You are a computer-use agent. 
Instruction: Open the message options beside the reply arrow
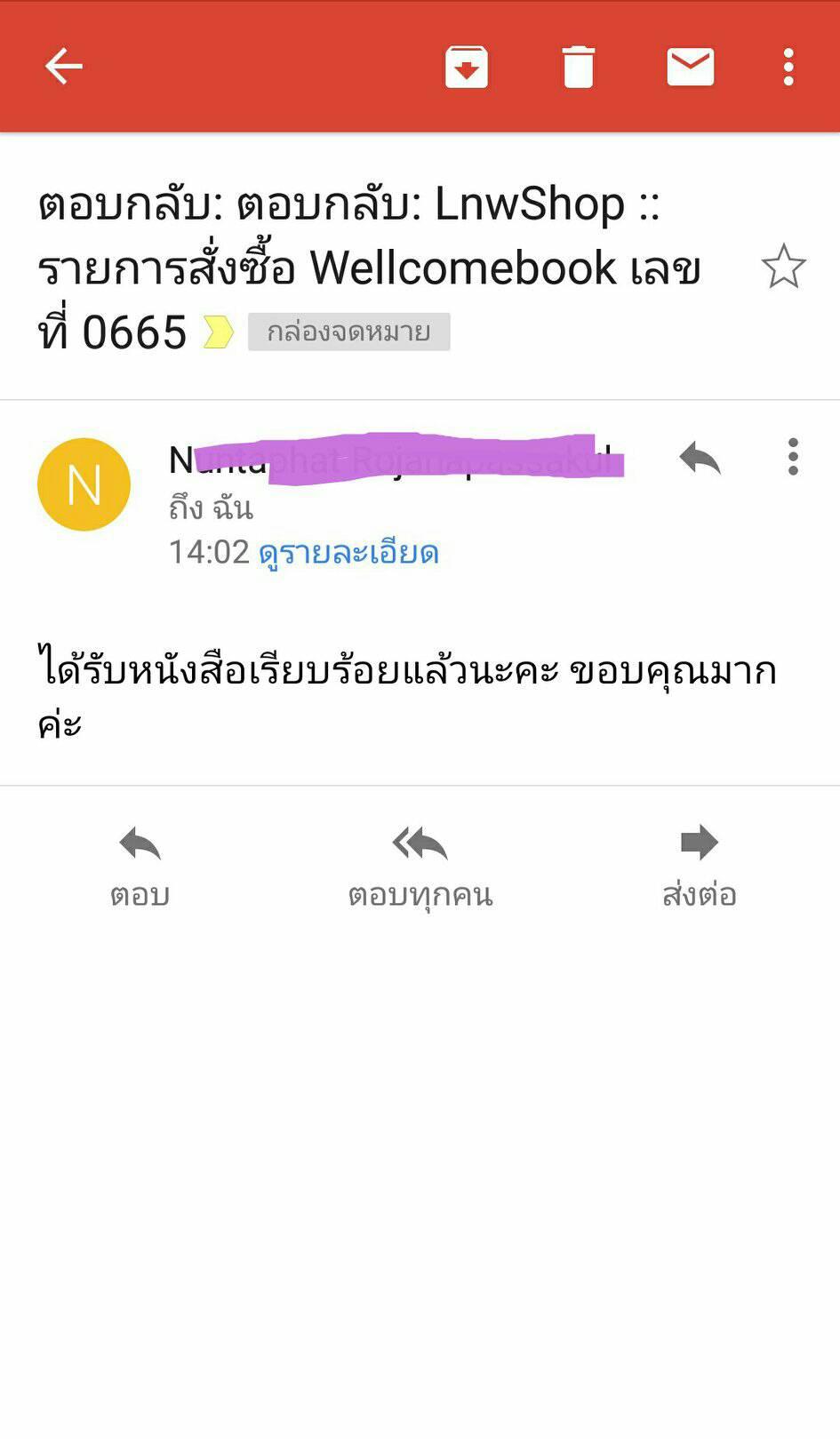(x=793, y=458)
